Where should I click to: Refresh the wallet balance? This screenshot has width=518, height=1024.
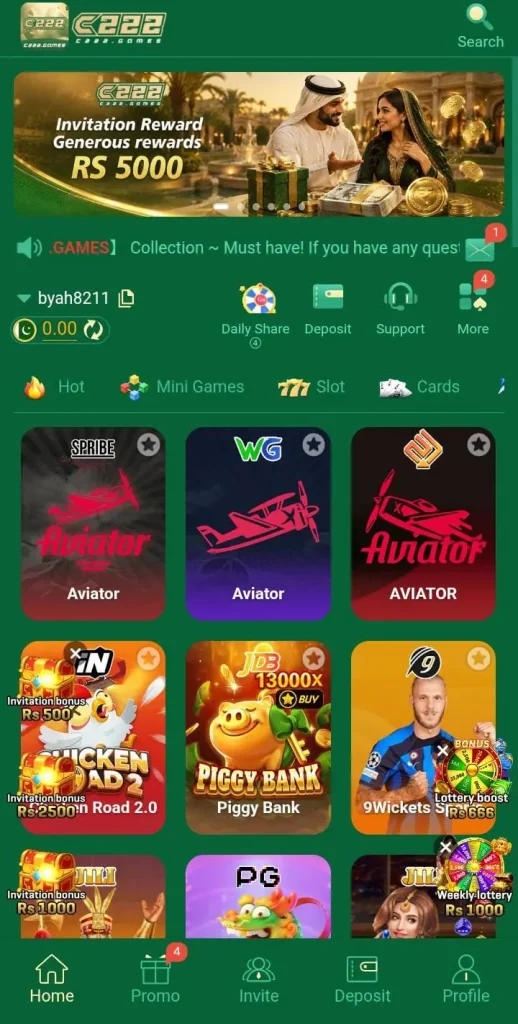pyautogui.click(x=93, y=330)
